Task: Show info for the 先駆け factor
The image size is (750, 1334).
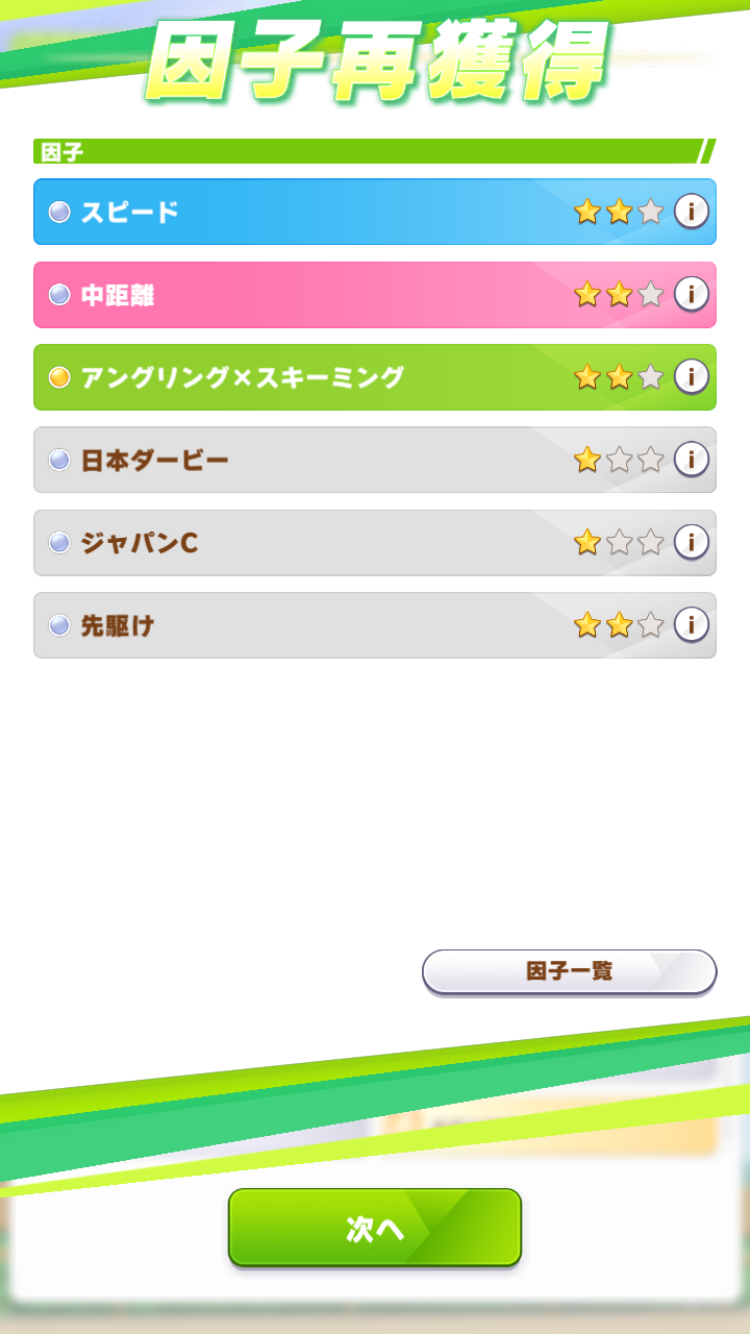Action: click(691, 625)
